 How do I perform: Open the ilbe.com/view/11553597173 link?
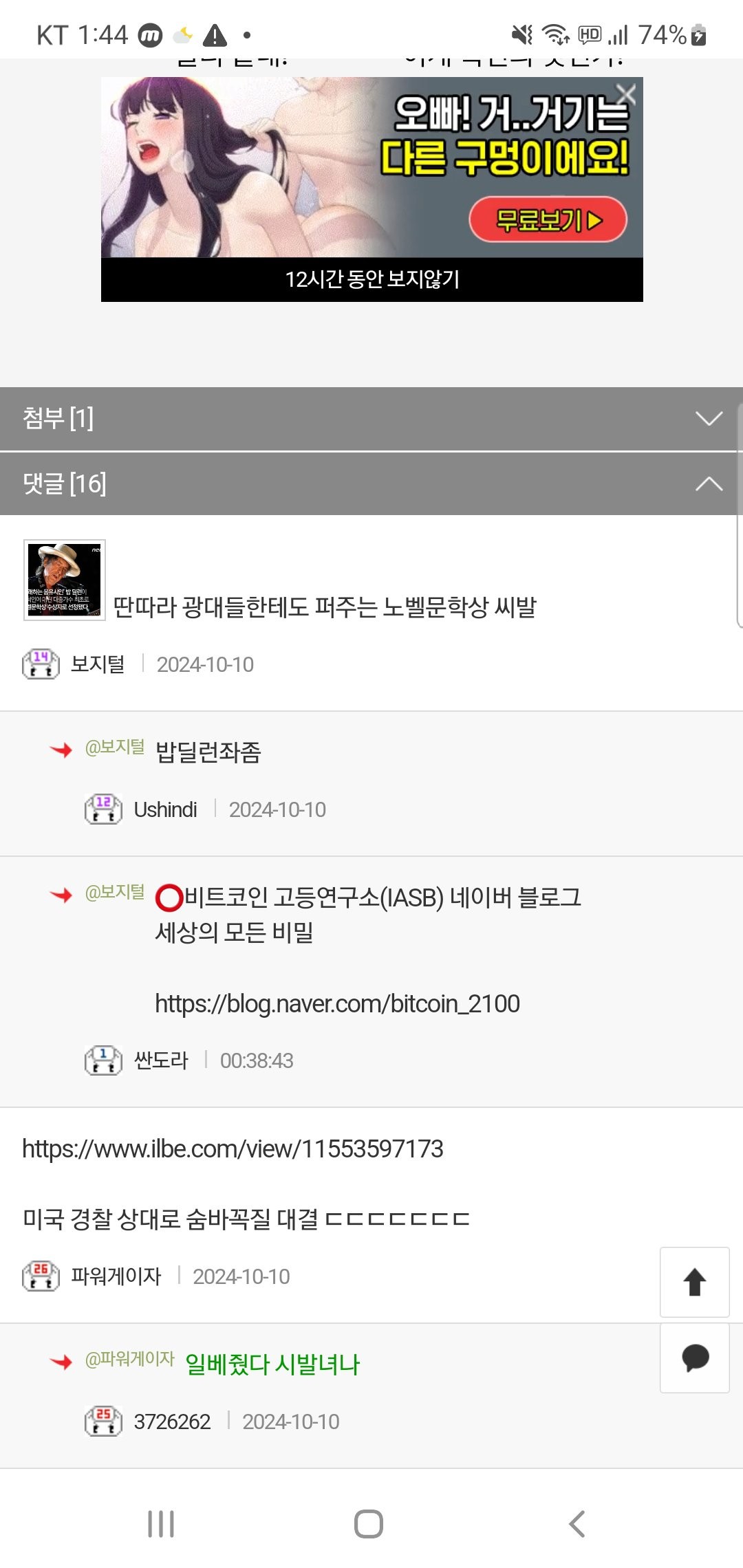point(233,1149)
